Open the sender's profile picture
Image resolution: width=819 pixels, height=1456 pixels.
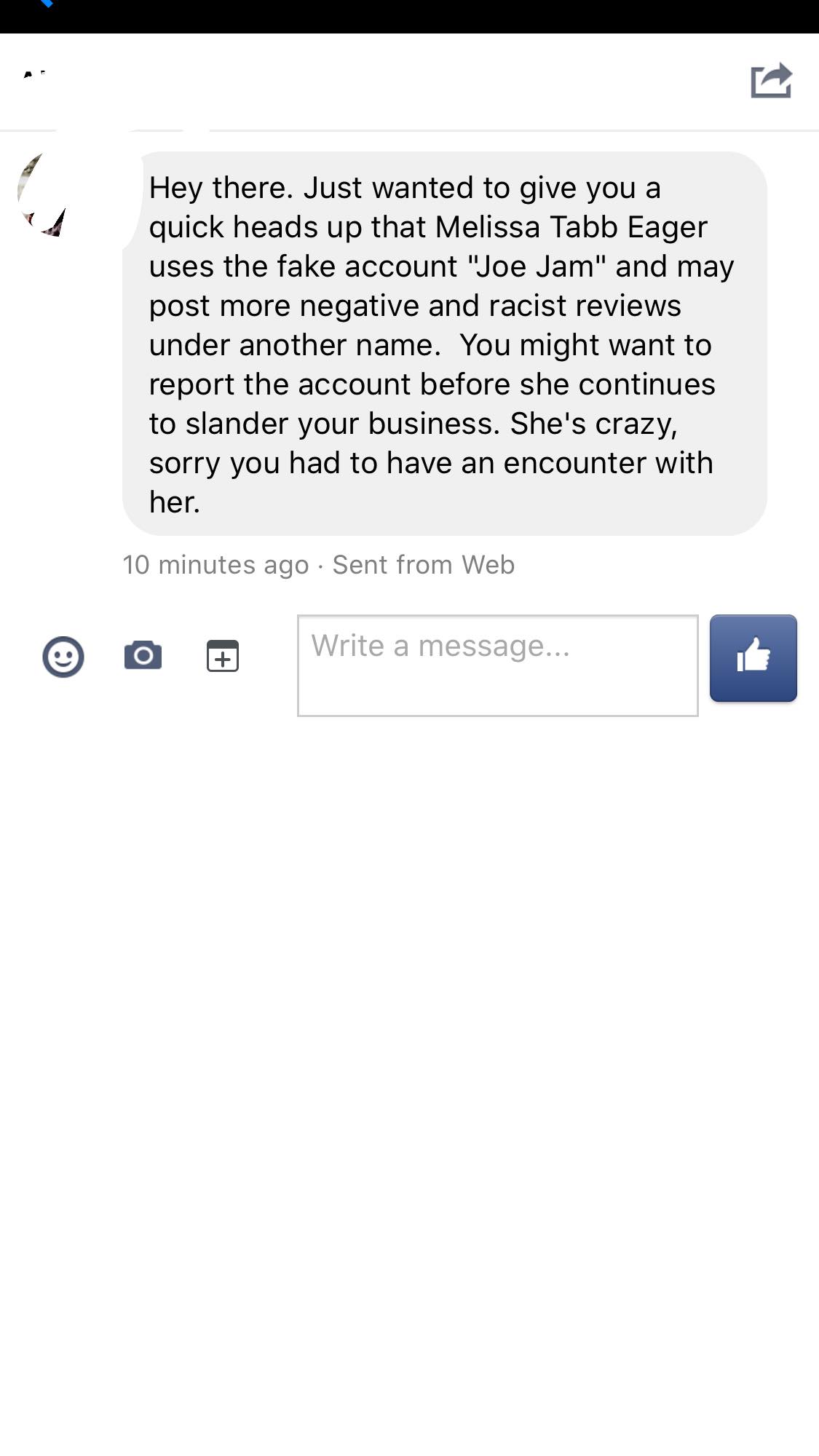[x=44, y=195]
